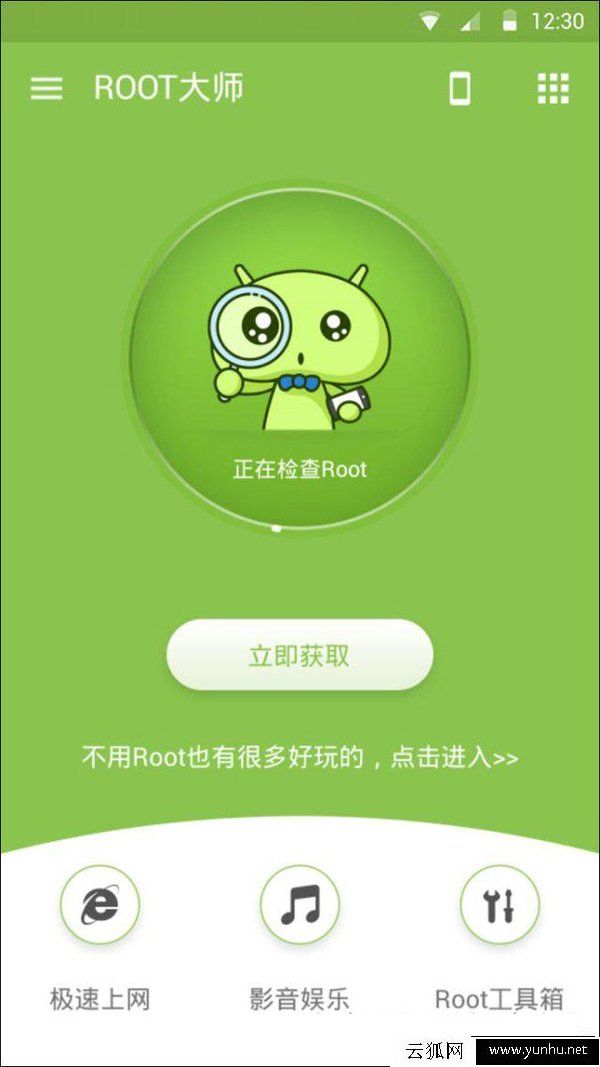This screenshot has height=1067, width=600.
Task: Tap the 立即获取 button
Action: [x=299, y=656]
